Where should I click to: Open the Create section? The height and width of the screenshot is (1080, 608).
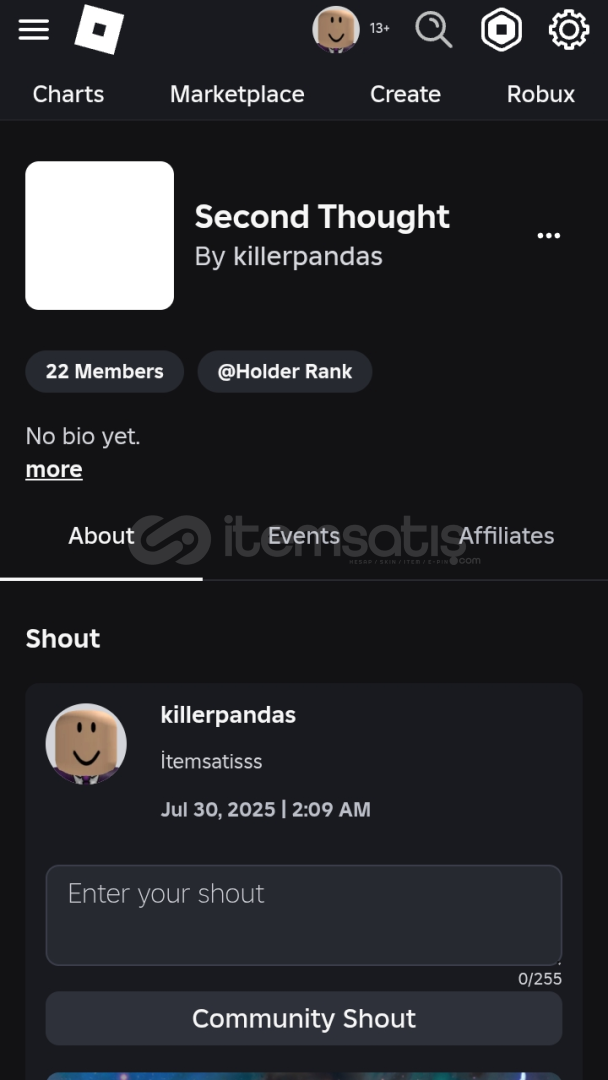click(406, 94)
